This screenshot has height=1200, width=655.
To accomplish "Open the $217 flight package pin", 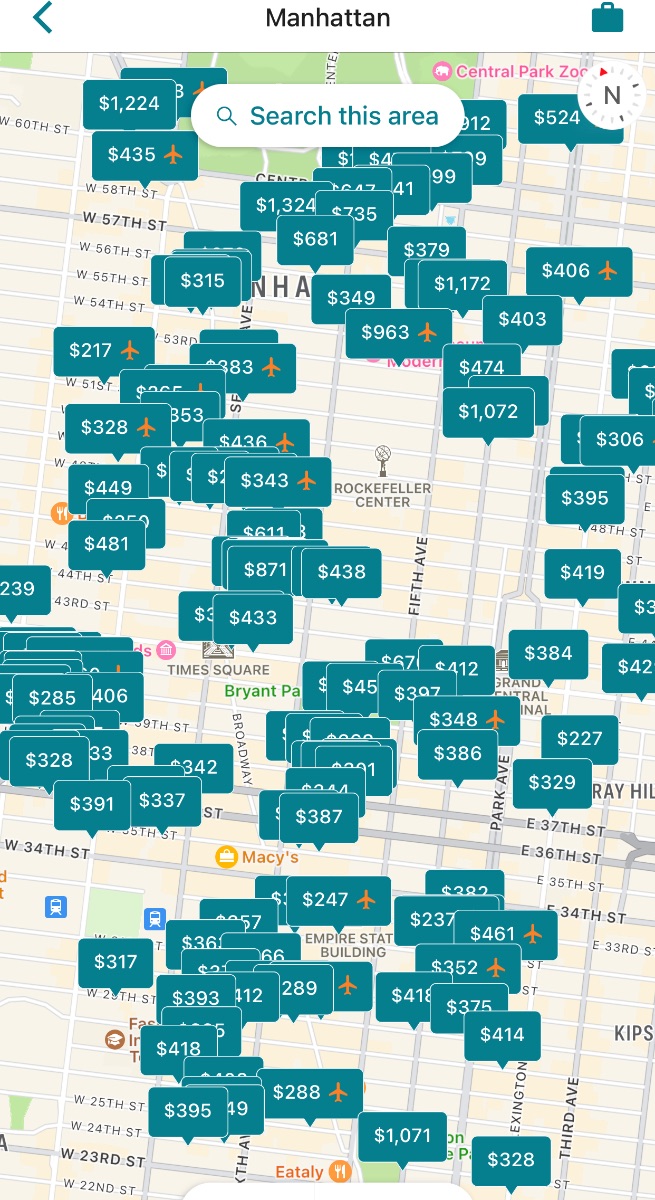I will point(104,351).
